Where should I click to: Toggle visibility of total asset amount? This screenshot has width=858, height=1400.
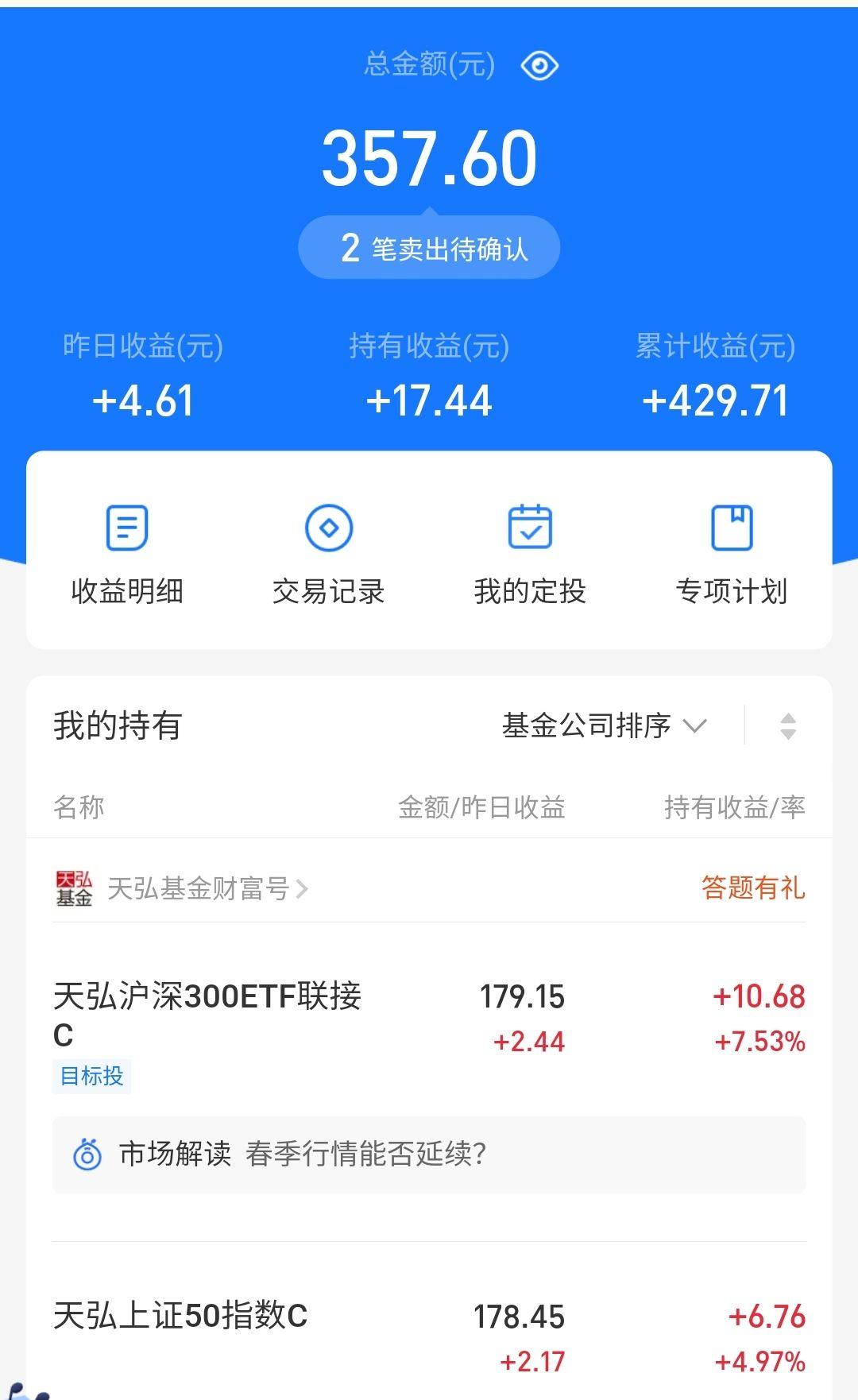tap(539, 65)
